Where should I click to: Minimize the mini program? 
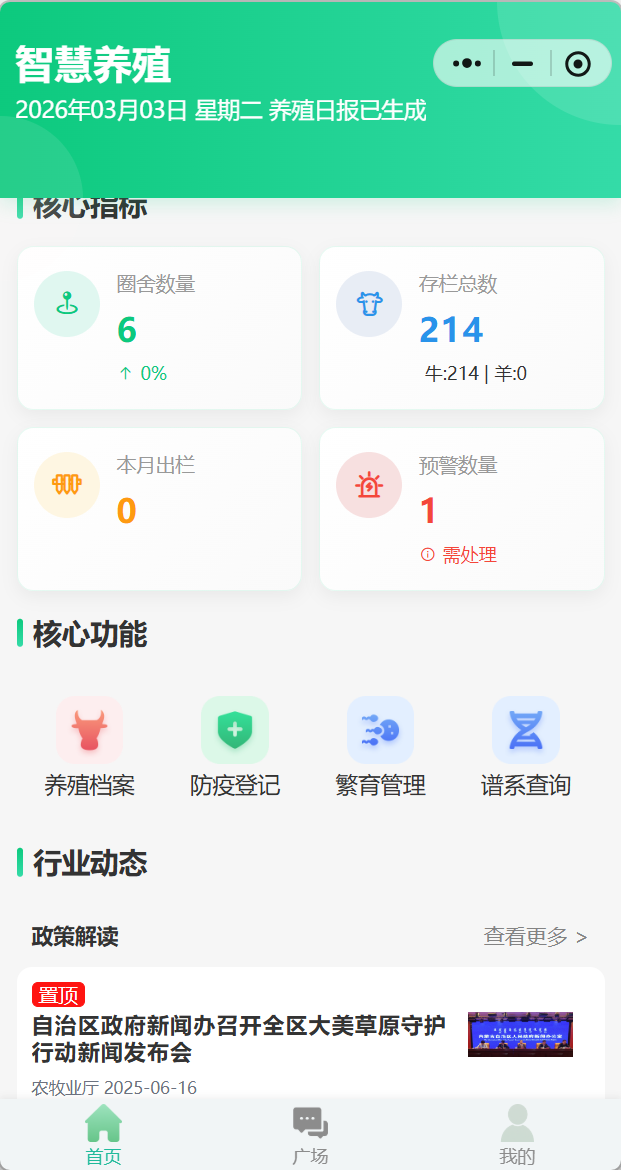522,64
